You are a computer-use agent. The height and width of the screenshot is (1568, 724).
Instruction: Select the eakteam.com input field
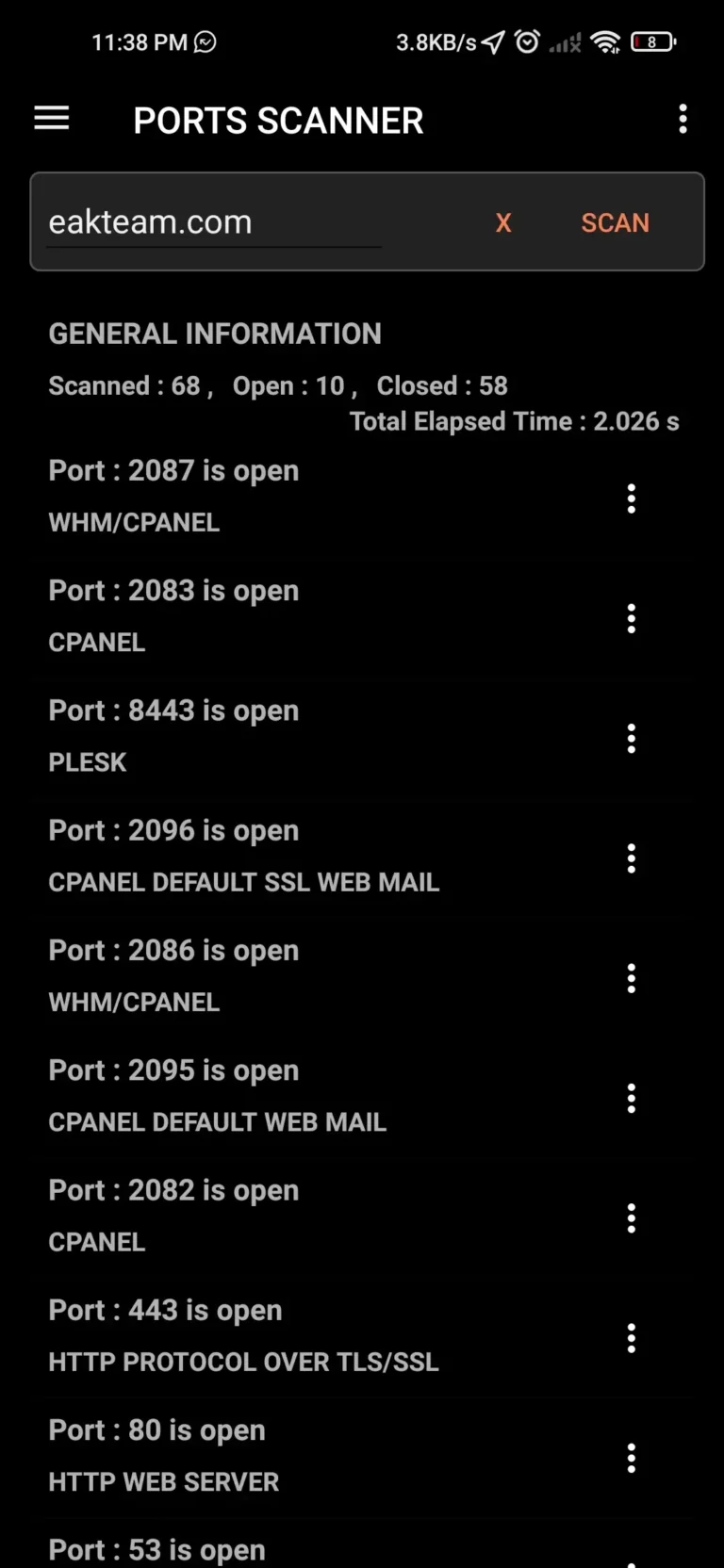pos(212,222)
